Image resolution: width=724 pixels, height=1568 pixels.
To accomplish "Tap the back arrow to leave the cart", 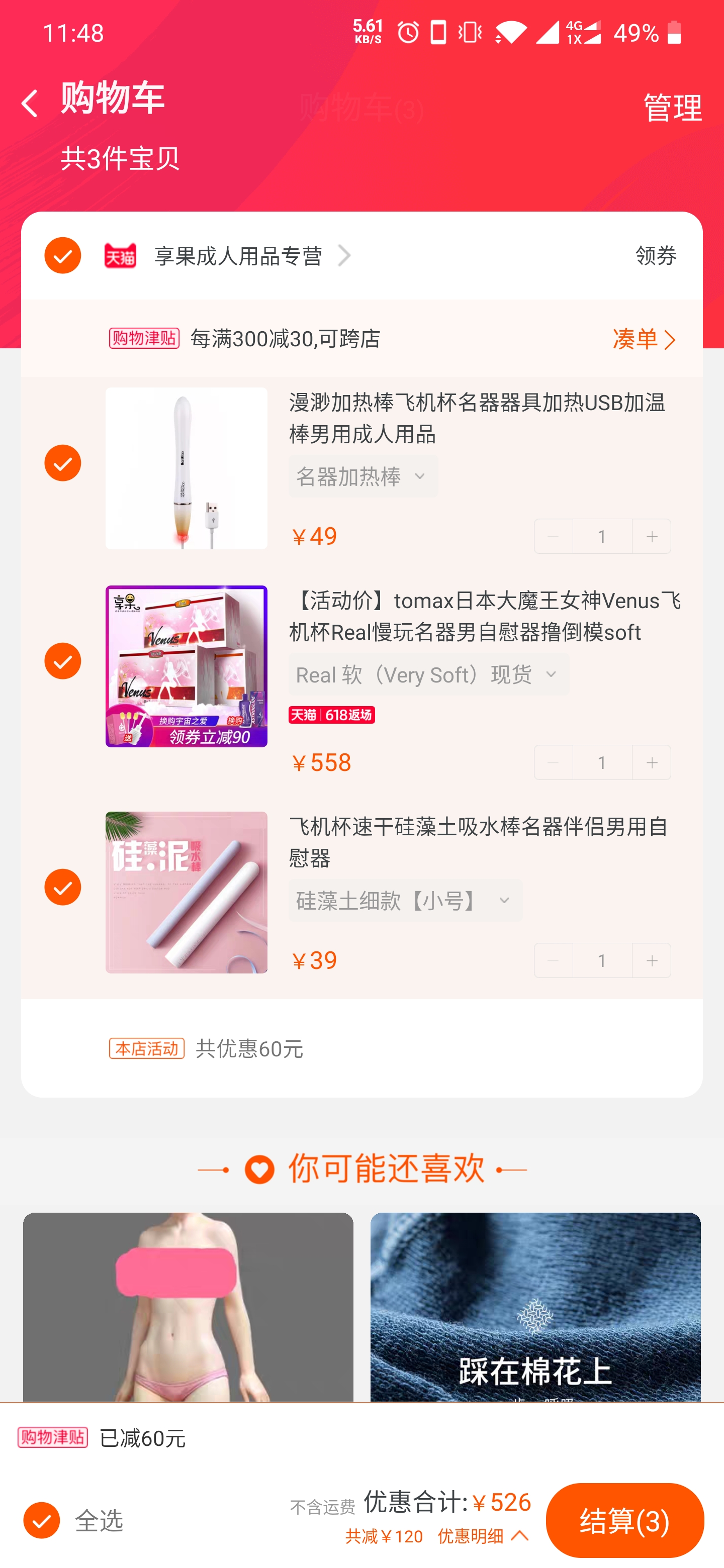I will coord(29,104).
